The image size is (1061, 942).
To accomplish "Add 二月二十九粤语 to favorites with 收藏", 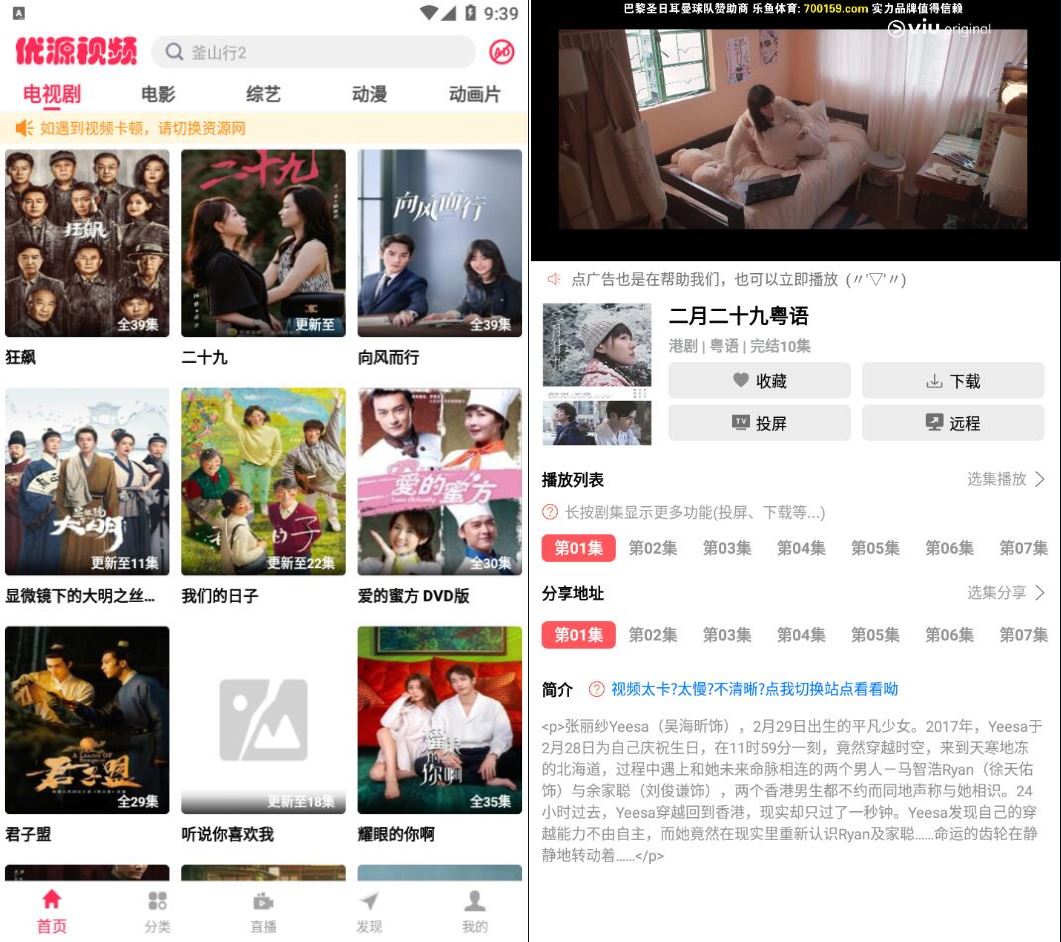I will point(759,381).
